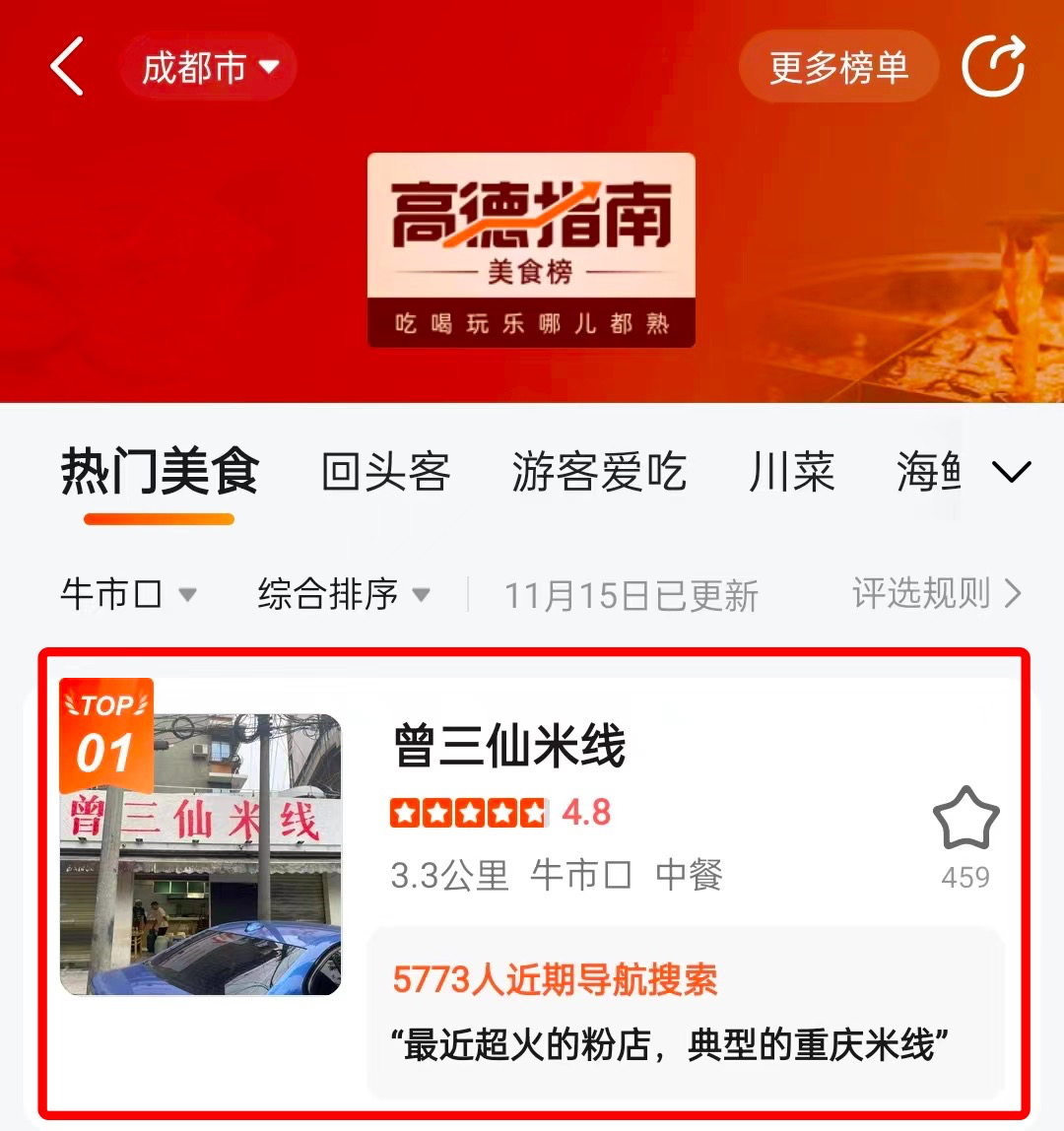Expand the full category list chevron
Screen dimensions: 1064x1131
[1011, 473]
